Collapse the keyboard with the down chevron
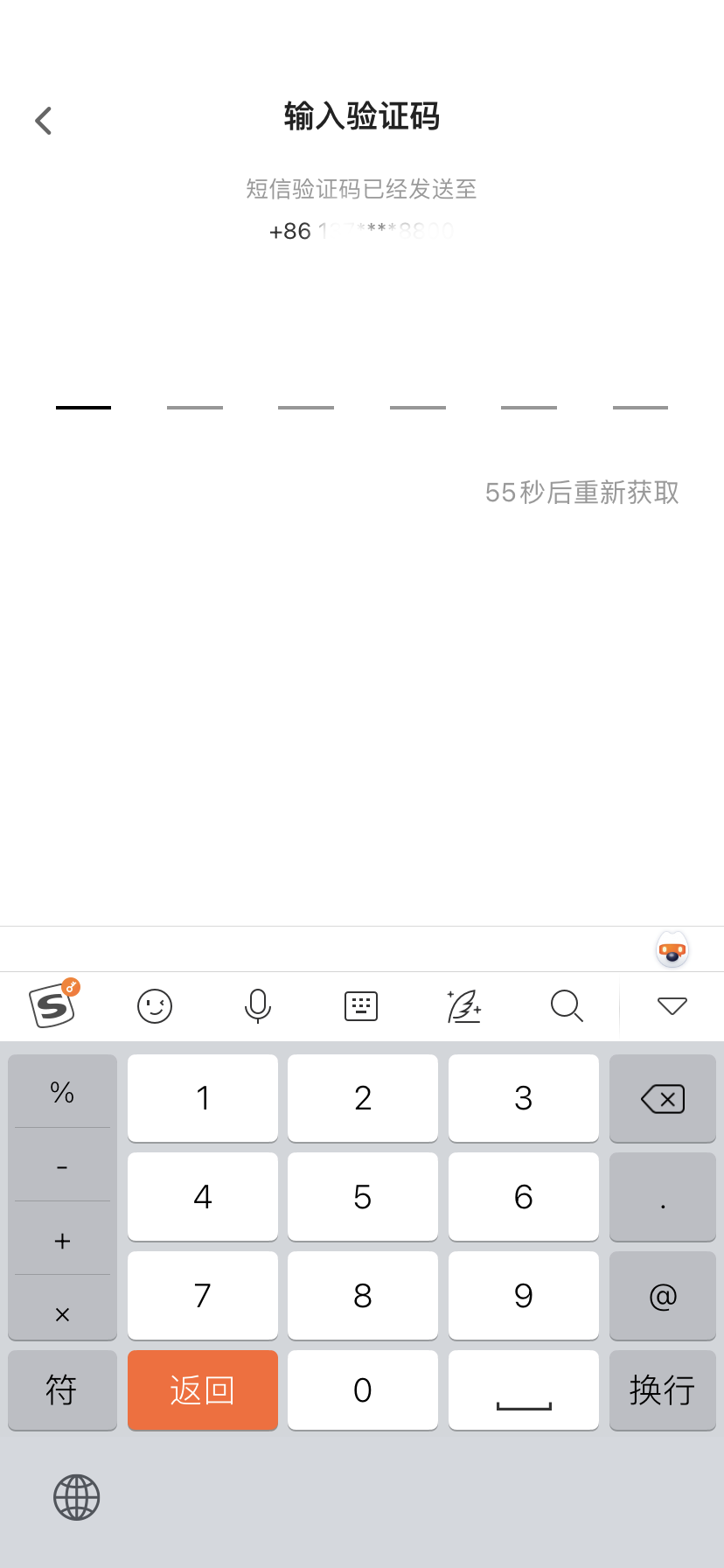The image size is (724, 1568). (x=672, y=1006)
